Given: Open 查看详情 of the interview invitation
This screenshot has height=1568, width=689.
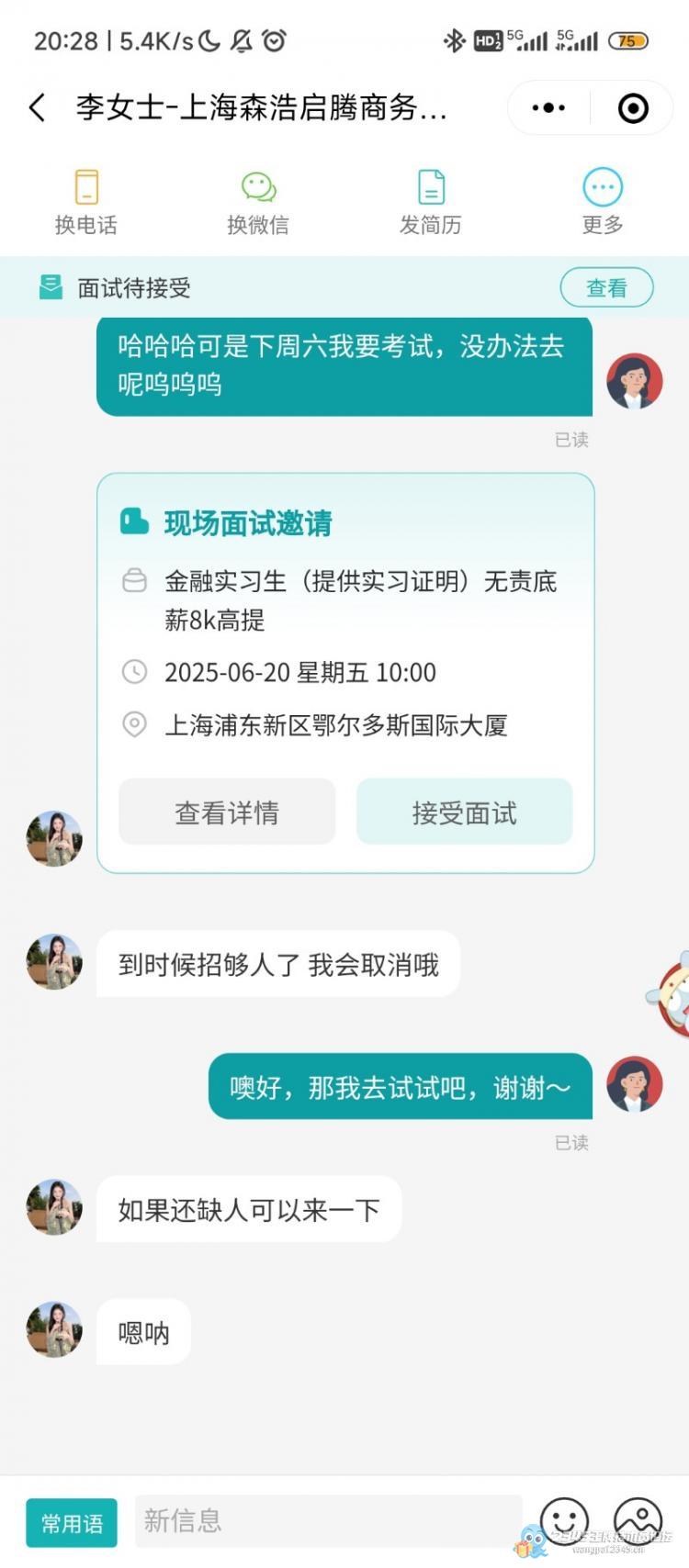Looking at the screenshot, I should 227,812.
